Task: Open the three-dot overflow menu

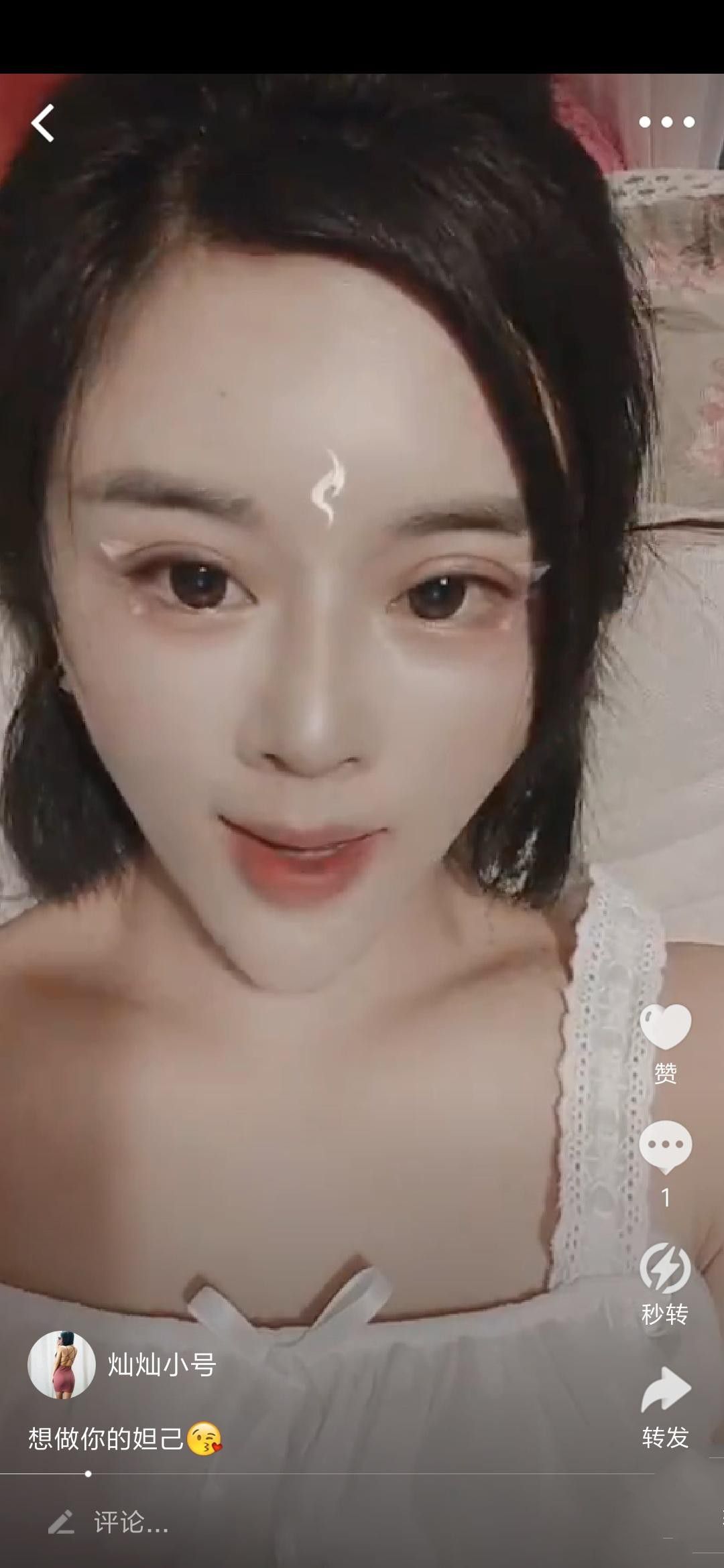Action: (666, 122)
